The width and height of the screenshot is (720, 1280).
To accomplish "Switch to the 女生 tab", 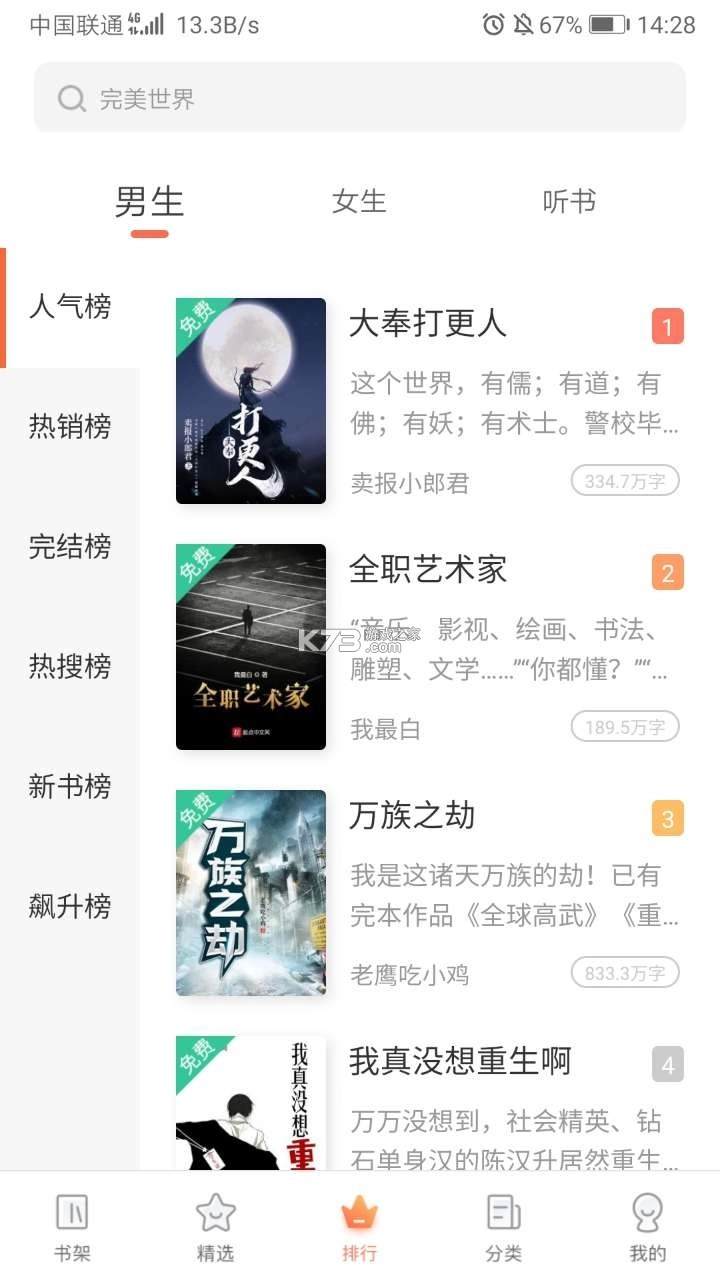I will tap(359, 202).
